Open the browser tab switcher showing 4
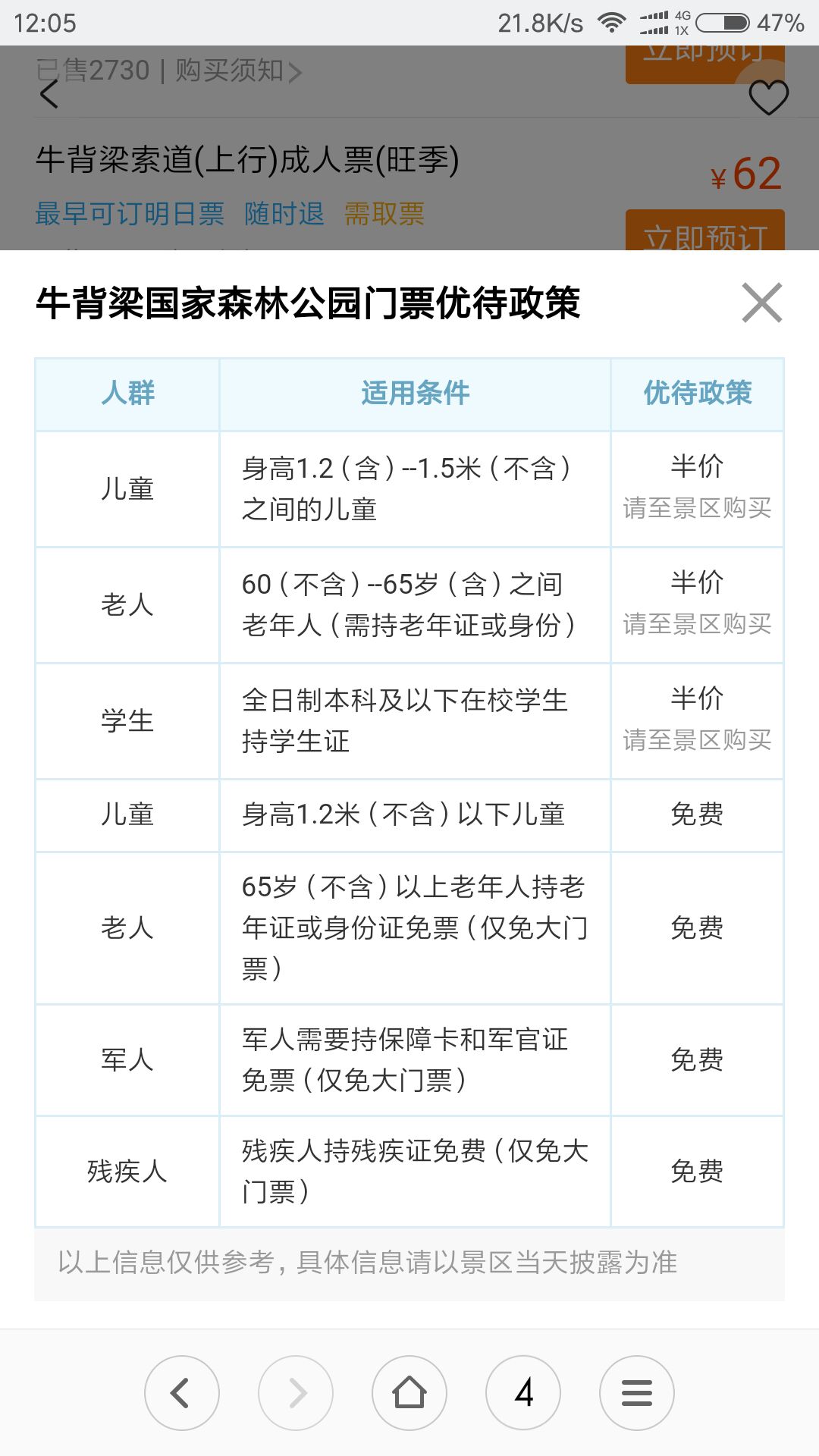Screen dimensions: 819x1456 [523, 1393]
